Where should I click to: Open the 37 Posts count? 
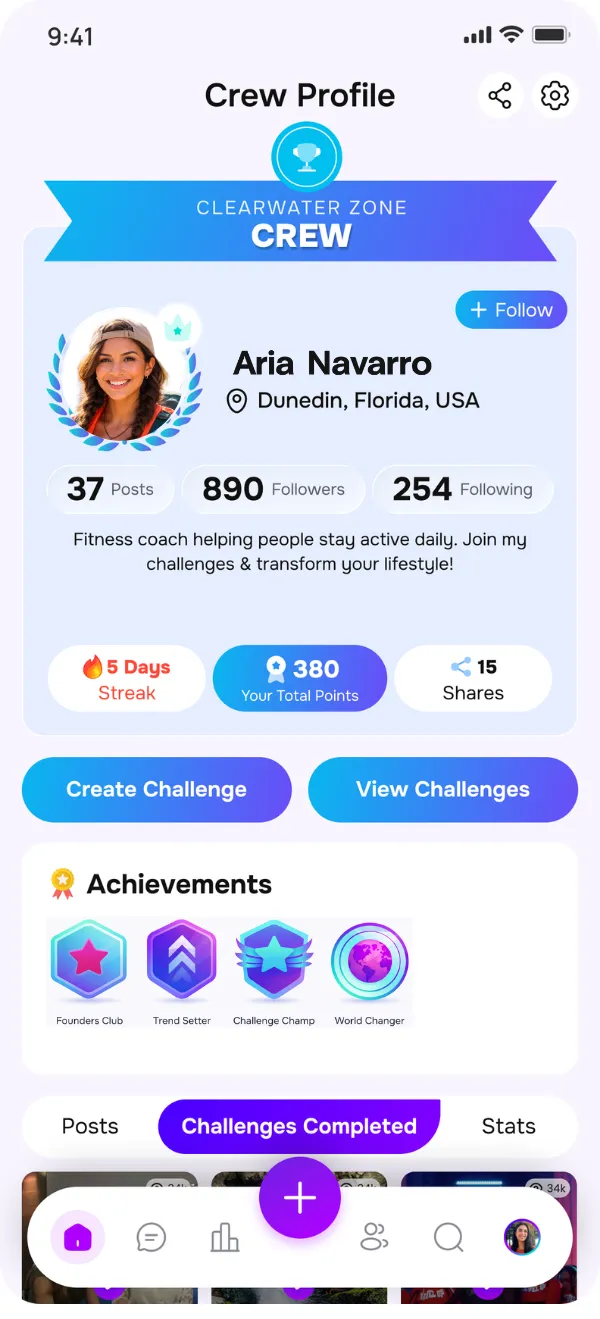click(110, 489)
